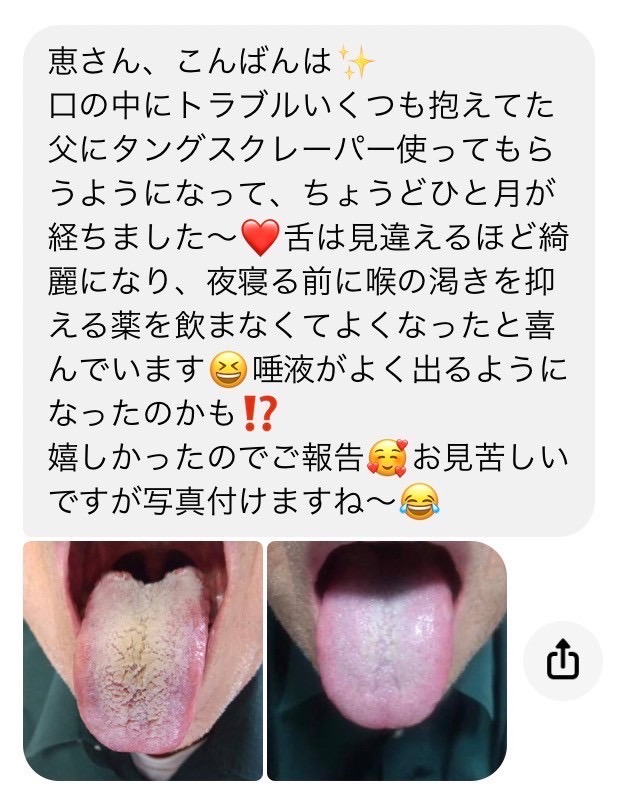Share the attached photos
The image size is (622, 804).
pos(563,661)
